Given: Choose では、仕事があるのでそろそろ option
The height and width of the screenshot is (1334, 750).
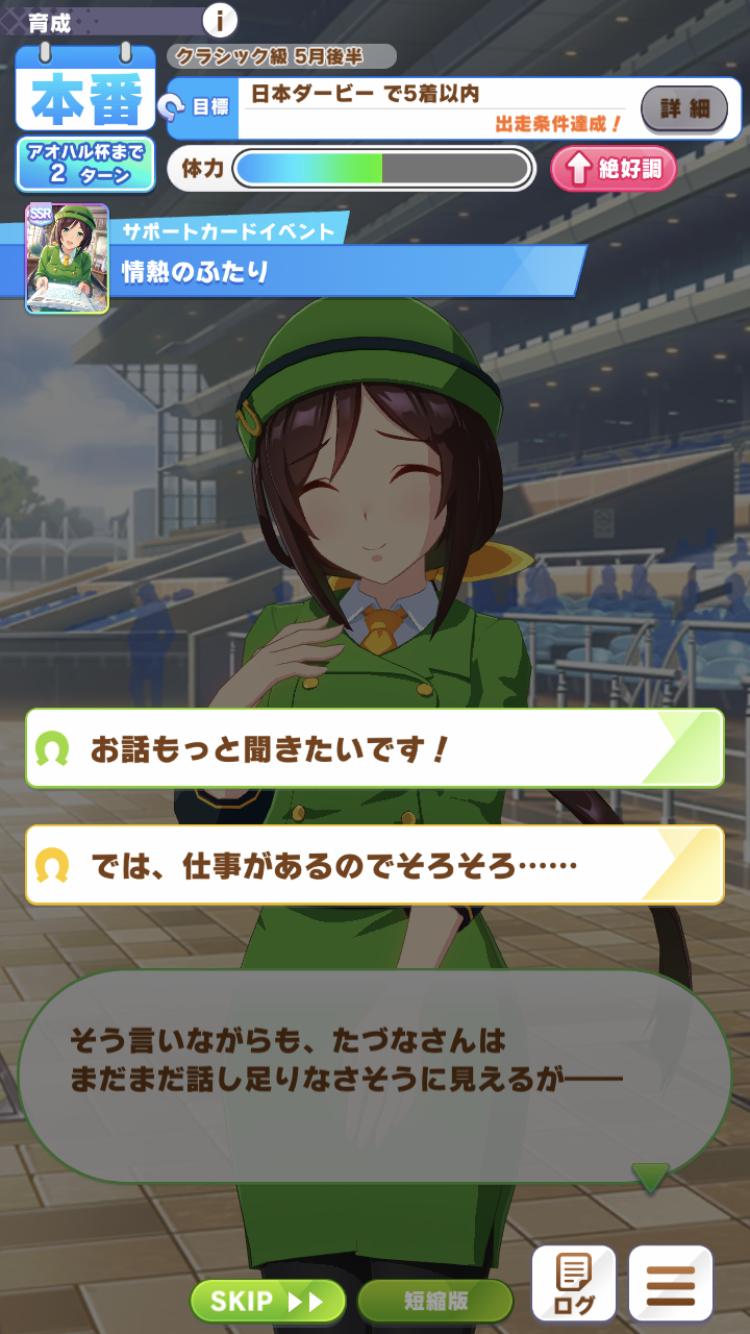Looking at the screenshot, I should [374, 865].
